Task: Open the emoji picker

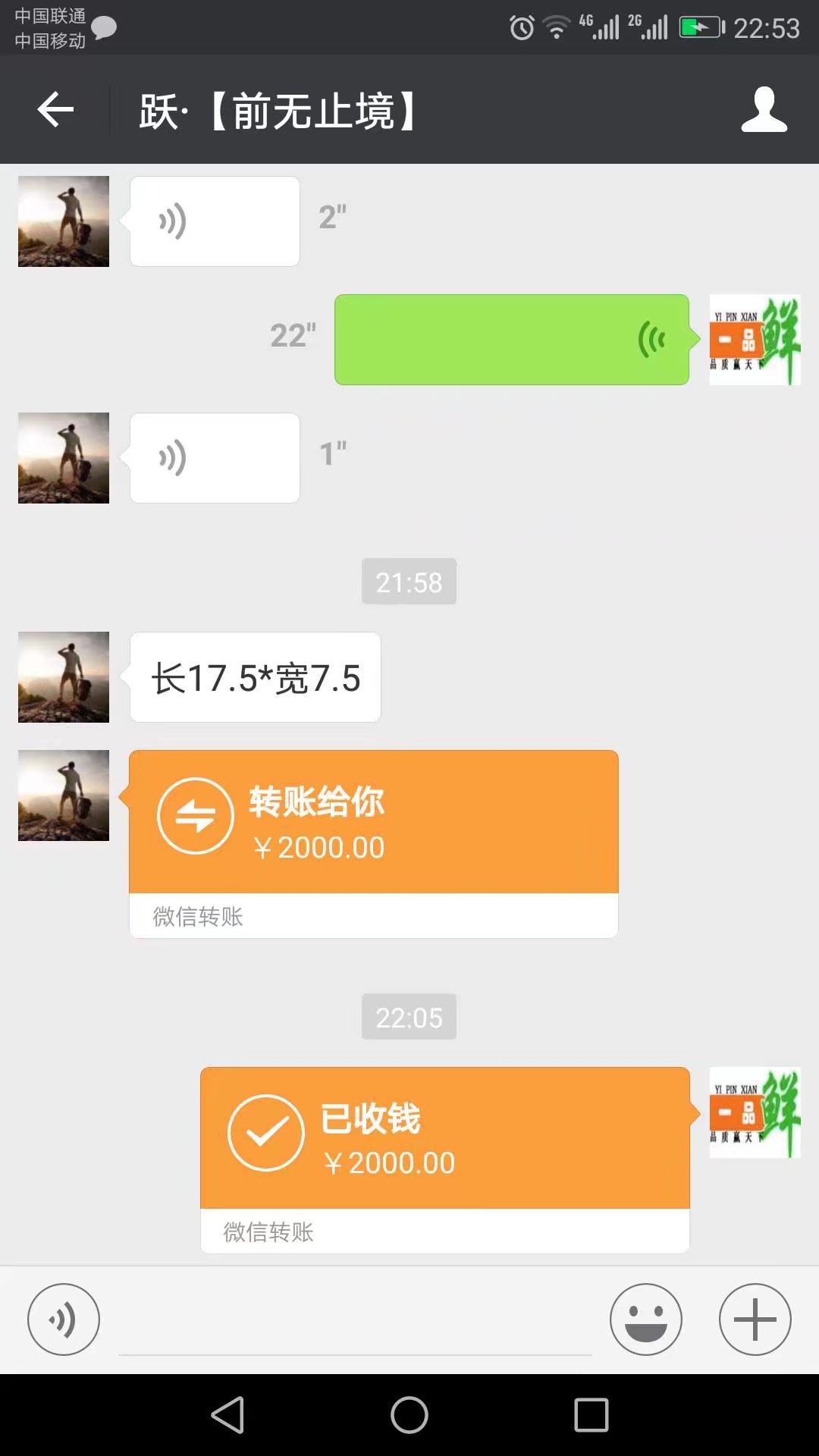Action: (645, 1319)
